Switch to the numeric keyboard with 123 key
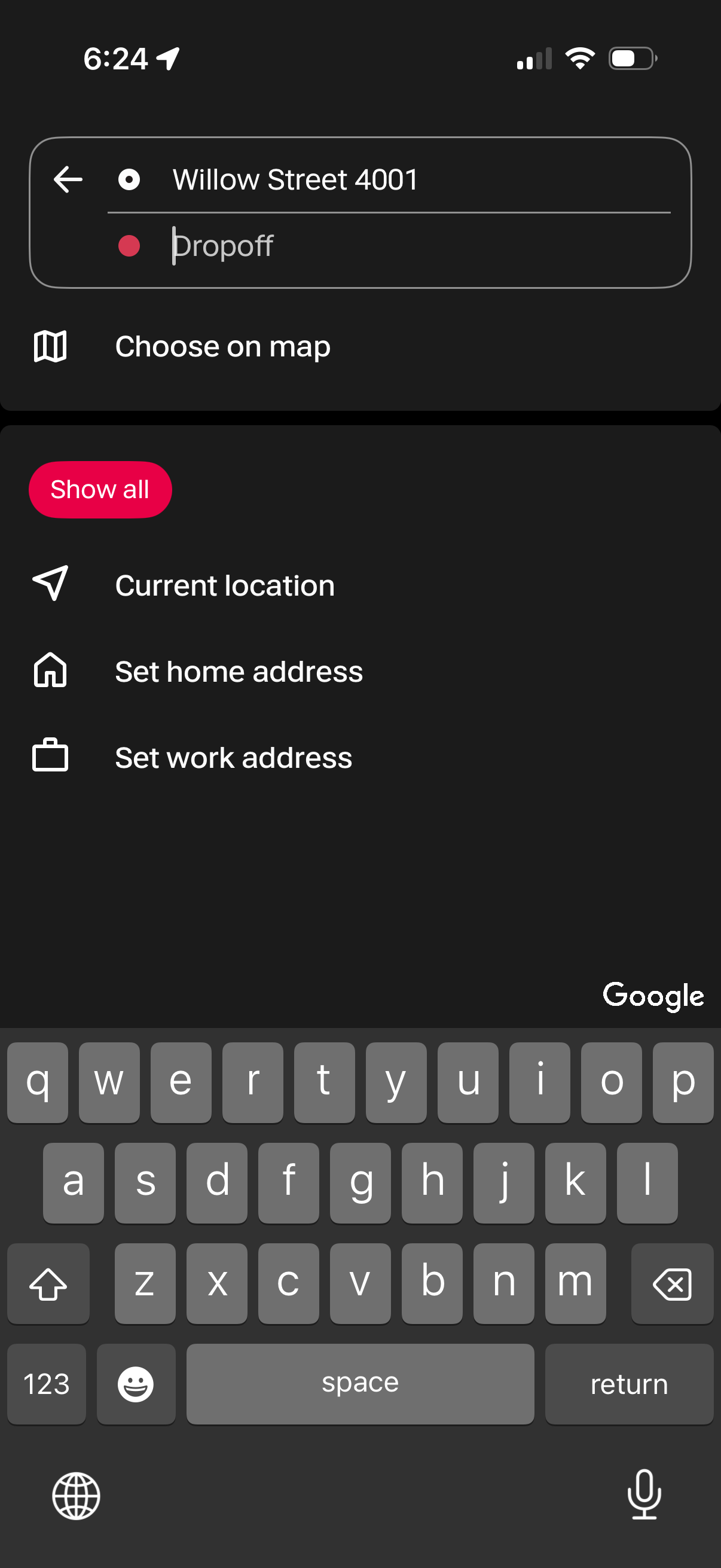 45,1384
